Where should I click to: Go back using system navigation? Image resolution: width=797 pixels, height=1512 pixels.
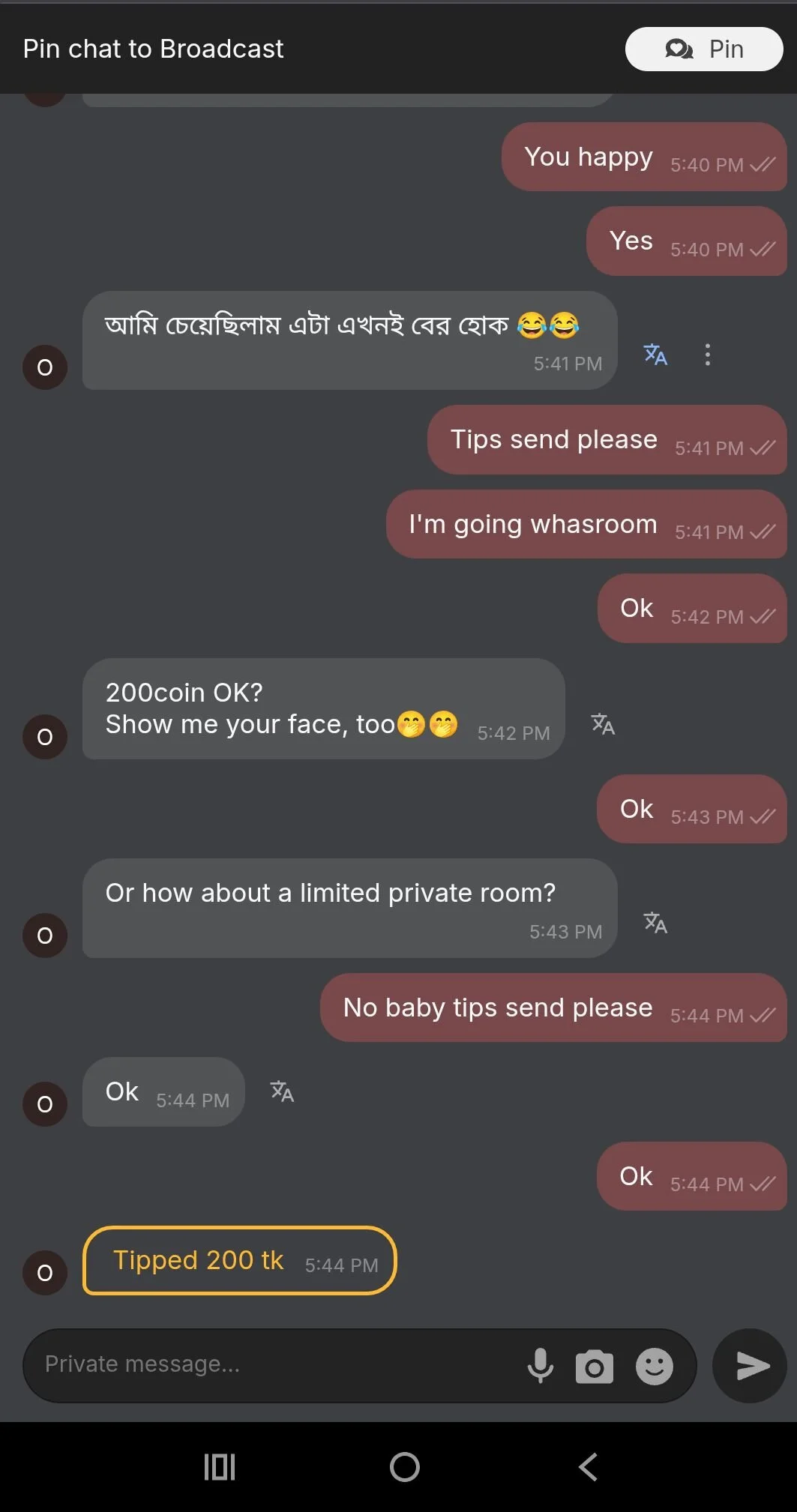[x=589, y=1467]
